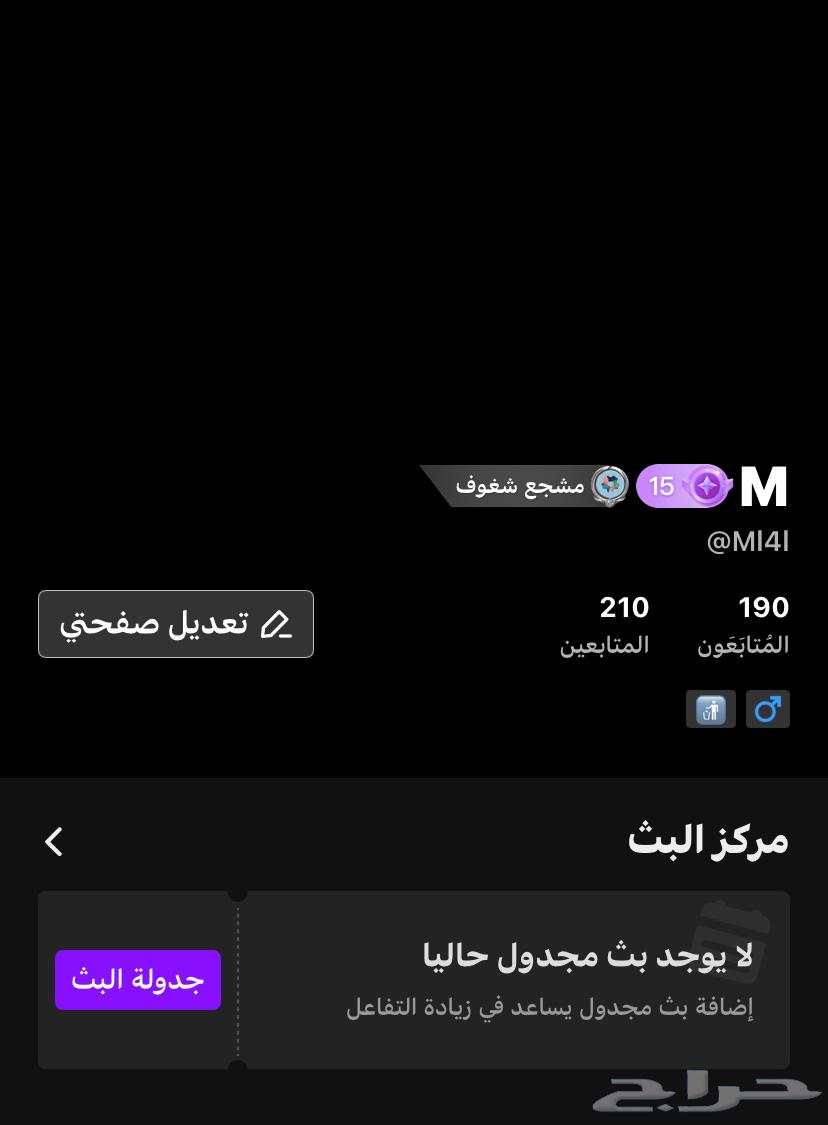The image size is (828, 1125).
Task: Open the profile avatar with letter M
Action: tap(764, 487)
